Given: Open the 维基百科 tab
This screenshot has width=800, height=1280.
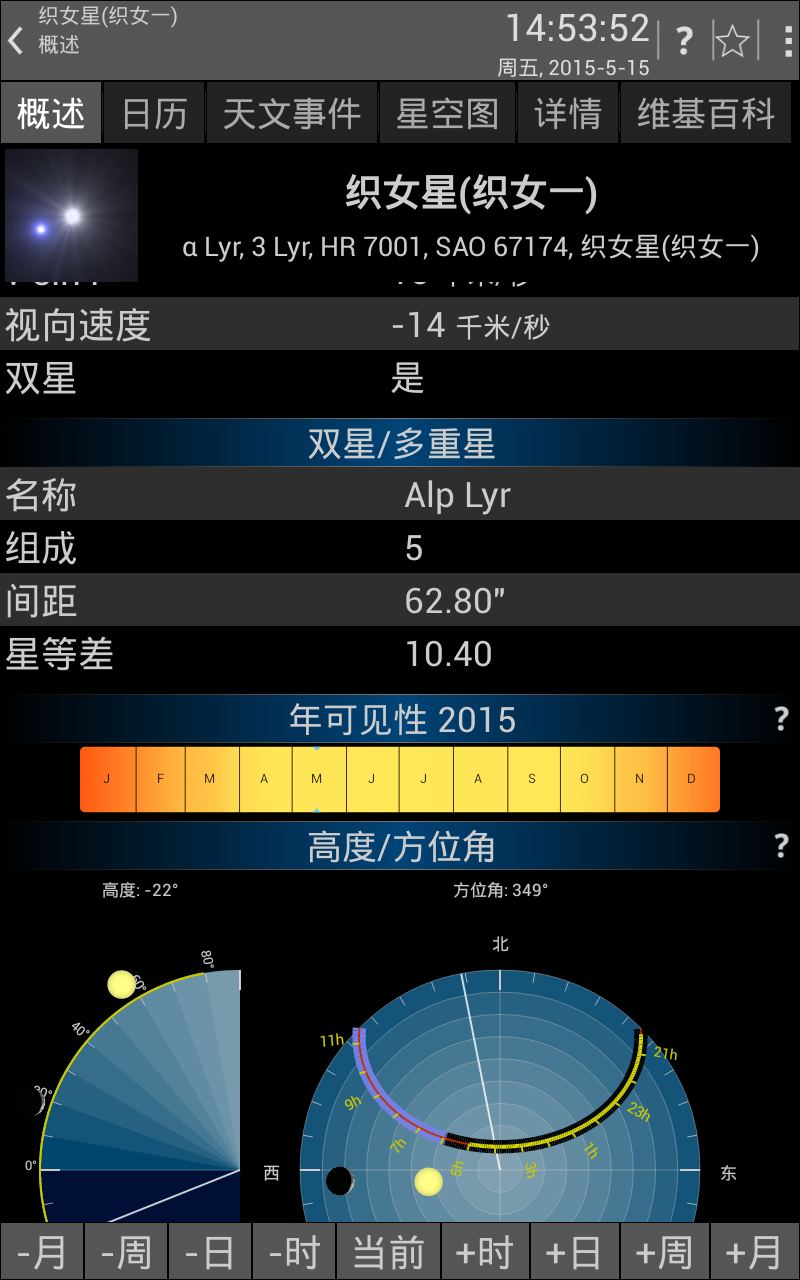Looking at the screenshot, I should pyautogui.click(x=708, y=113).
